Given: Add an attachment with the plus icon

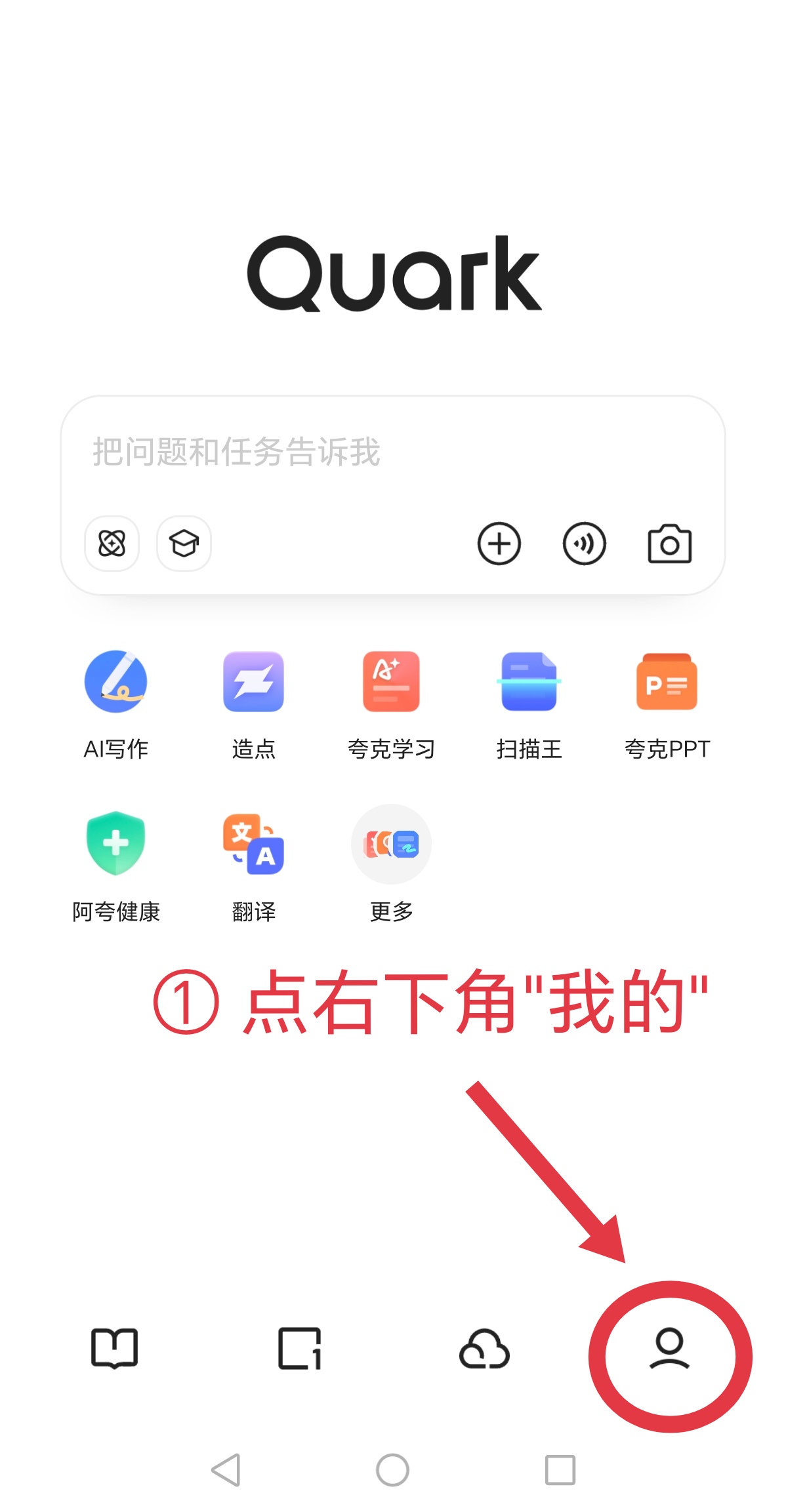Looking at the screenshot, I should (x=499, y=544).
